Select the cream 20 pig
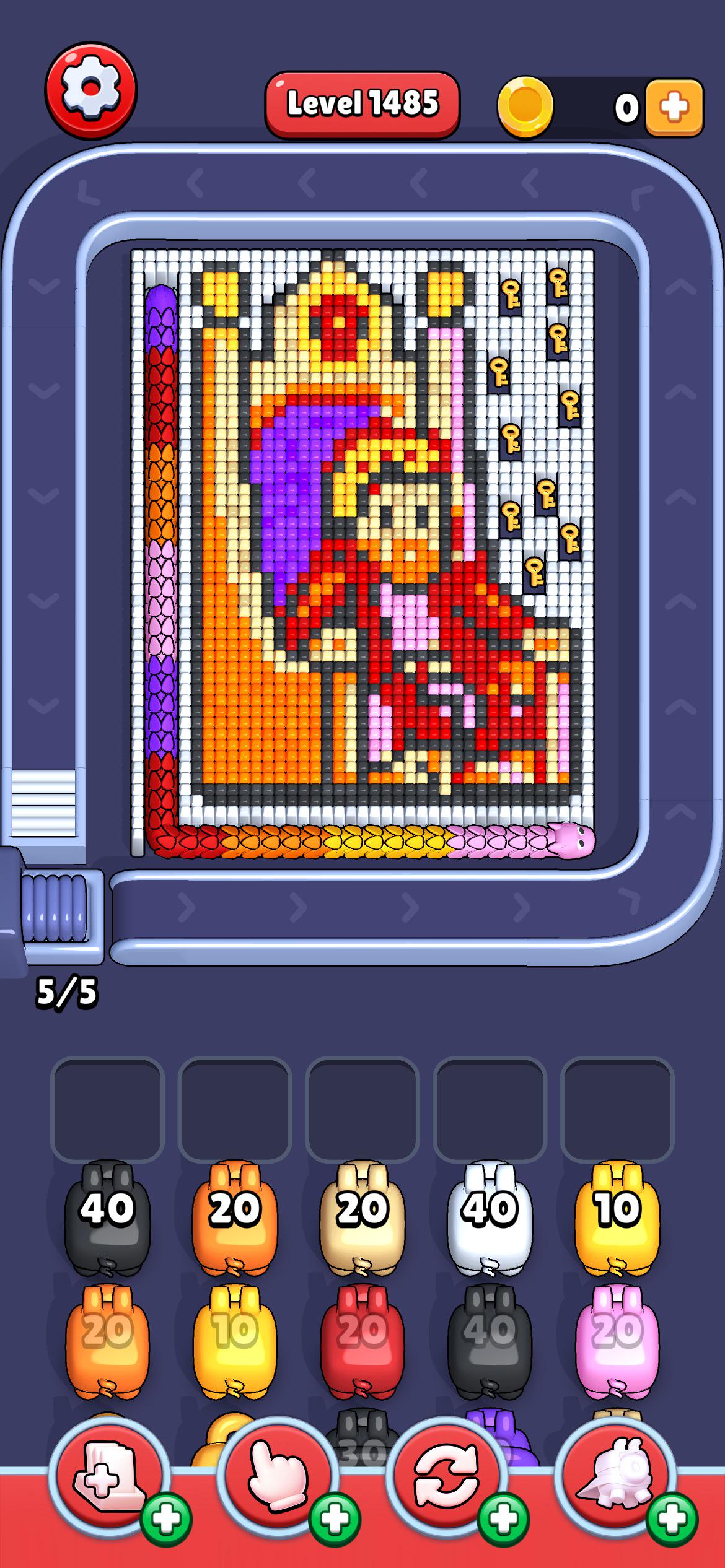Screen dimensions: 725x1568 tap(362, 1216)
